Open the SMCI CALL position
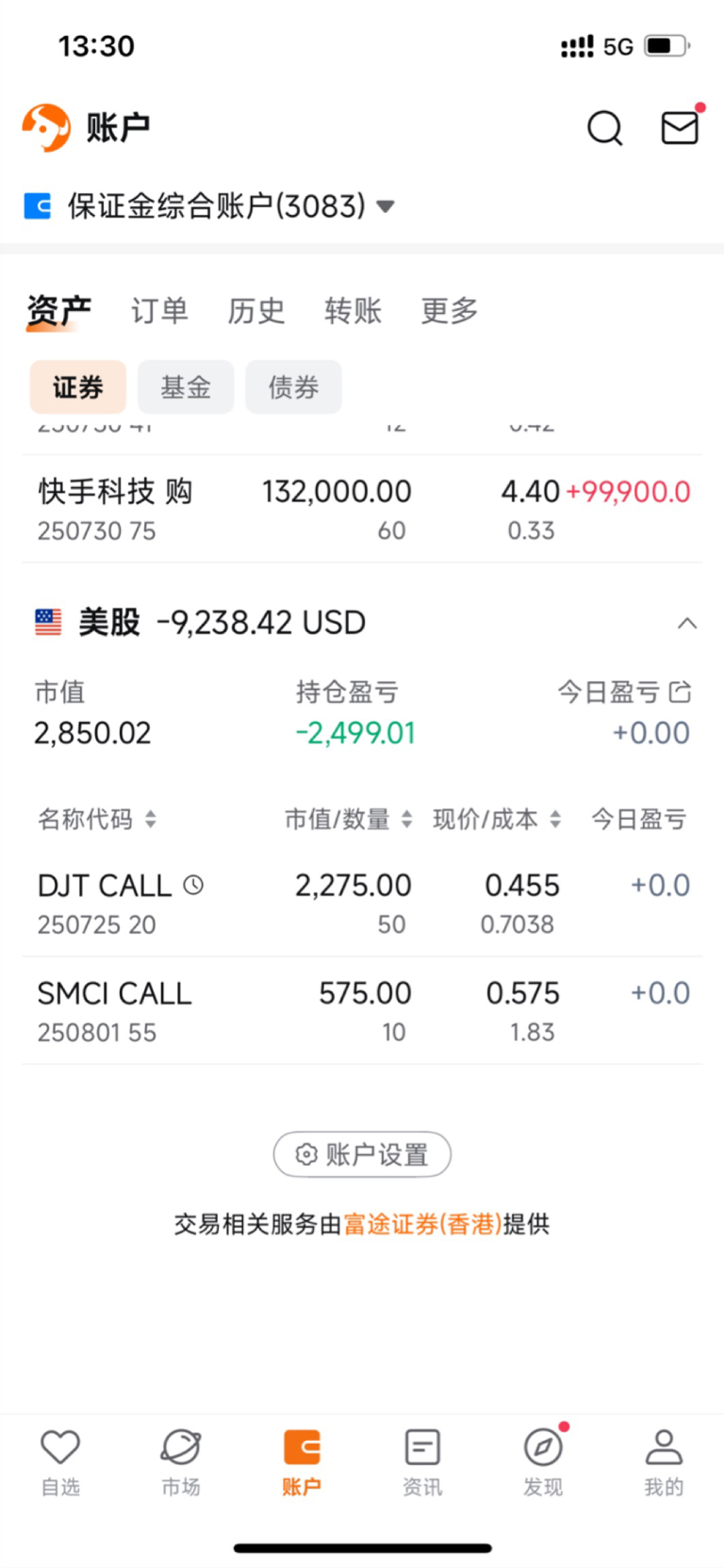724x1568 pixels. [362, 1011]
